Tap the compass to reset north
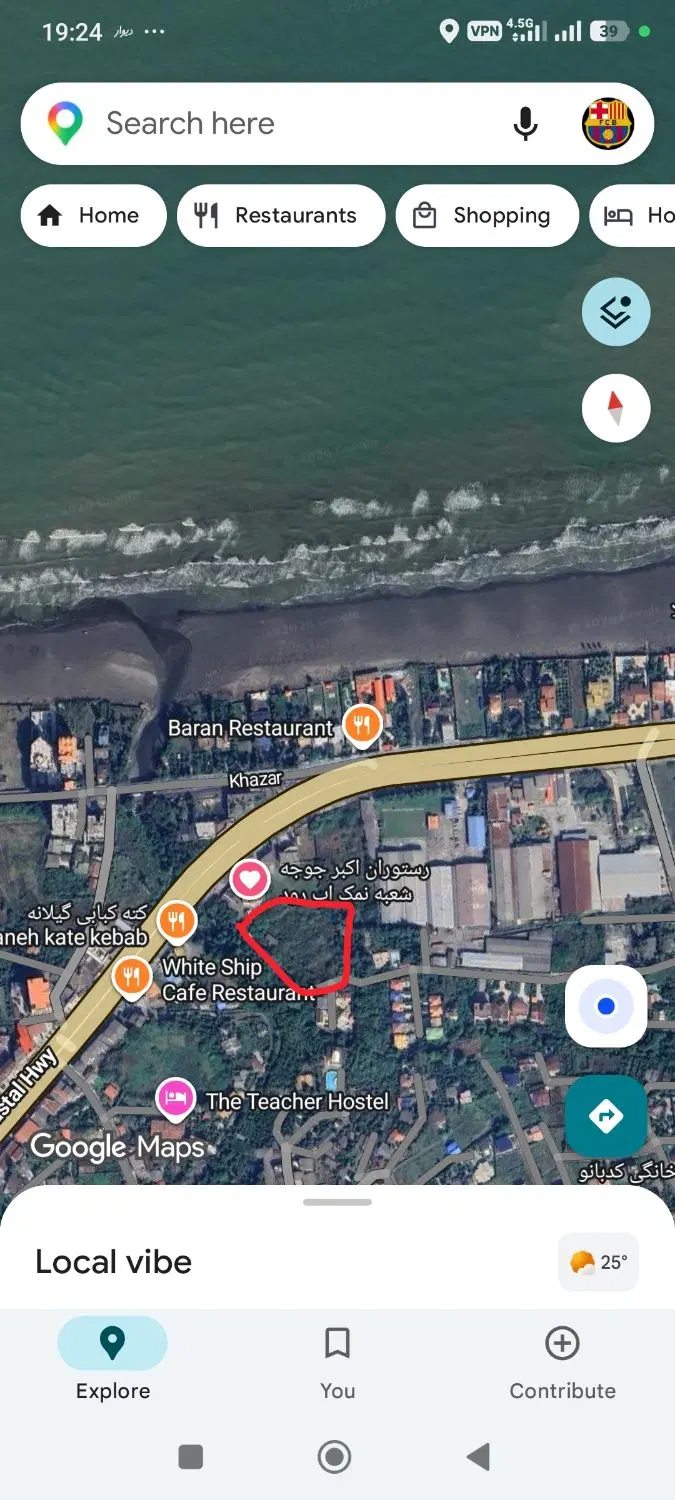The height and width of the screenshot is (1500, 675). pyautogui.click(x=616, y=408)
